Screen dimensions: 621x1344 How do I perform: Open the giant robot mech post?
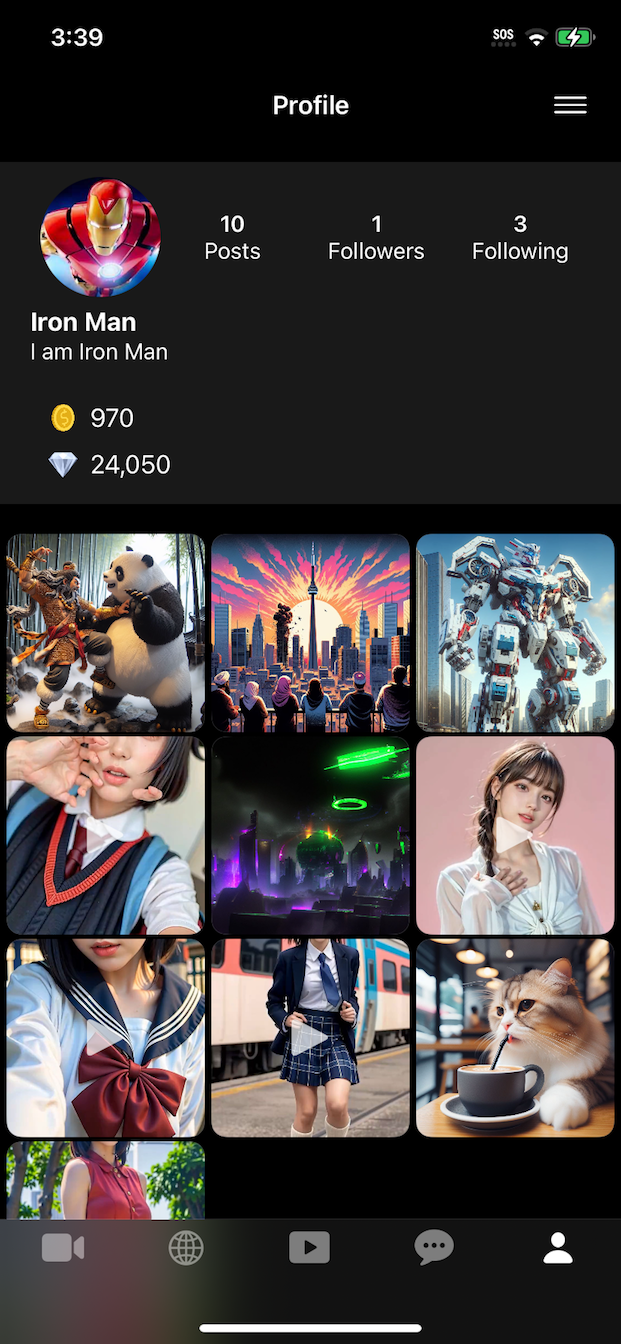click(515, 632)
